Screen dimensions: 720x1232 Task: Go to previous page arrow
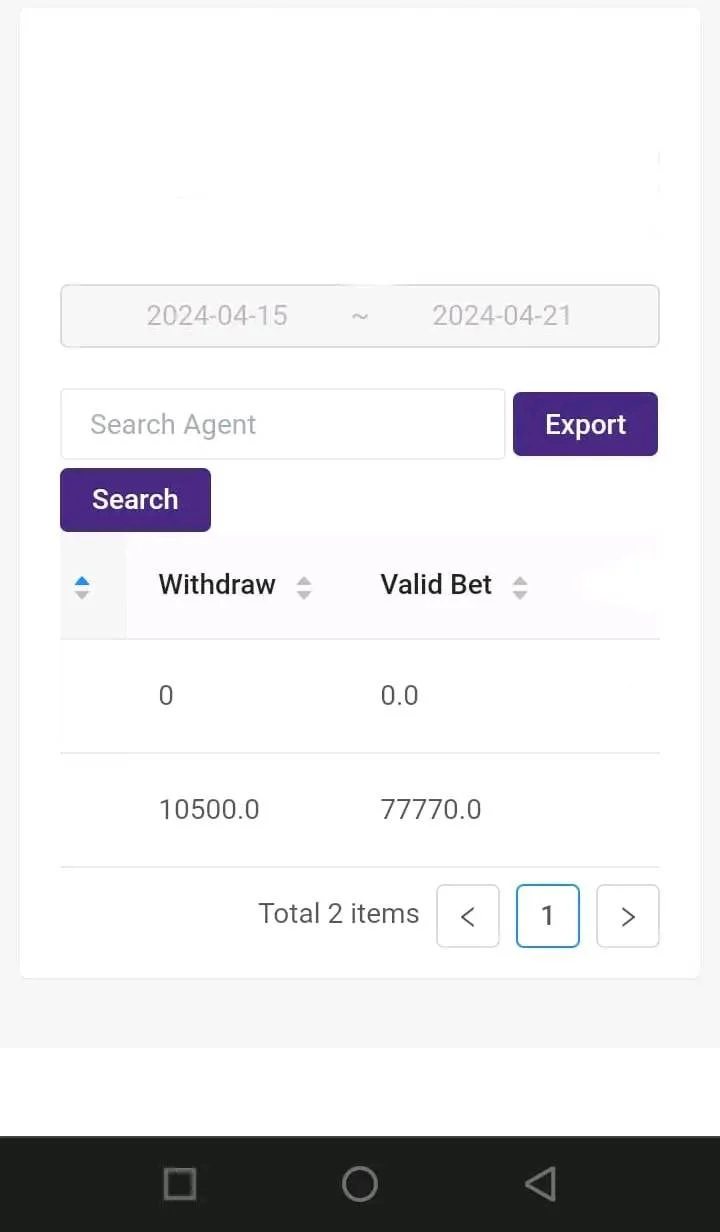tap(468, 916)
